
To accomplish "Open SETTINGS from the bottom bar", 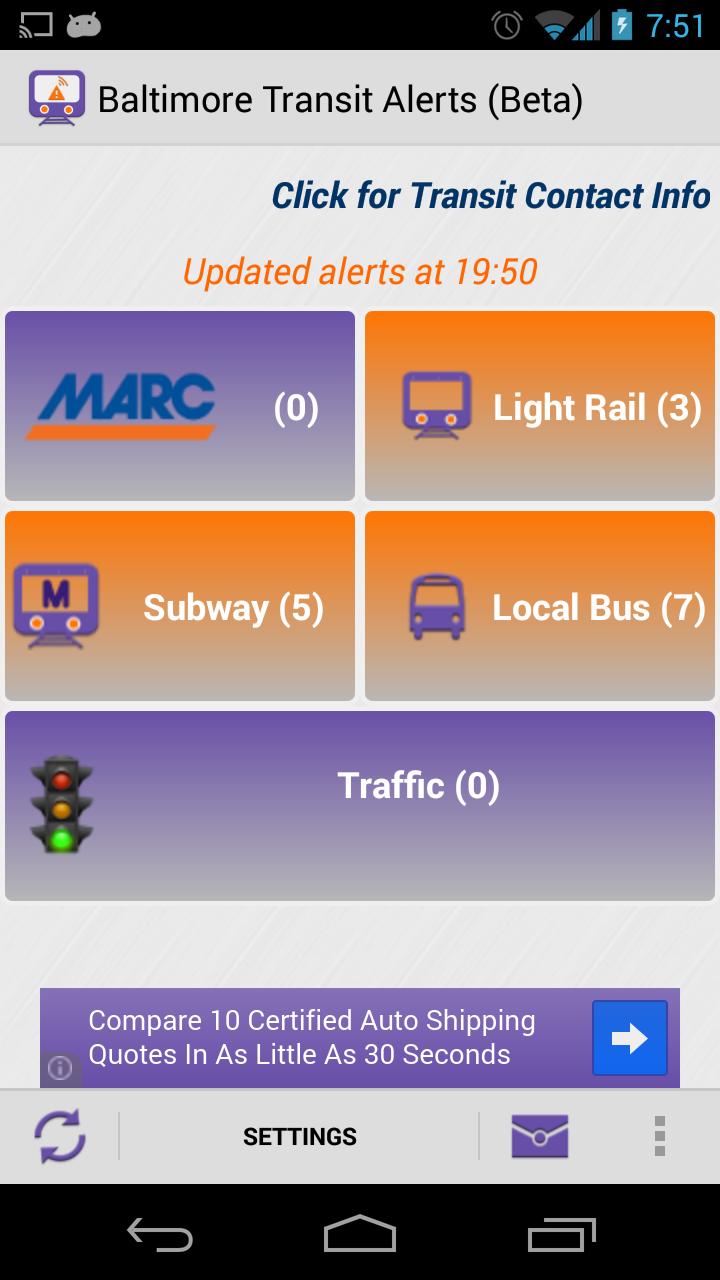I will pyautogui.click(x=299, y=1136).
